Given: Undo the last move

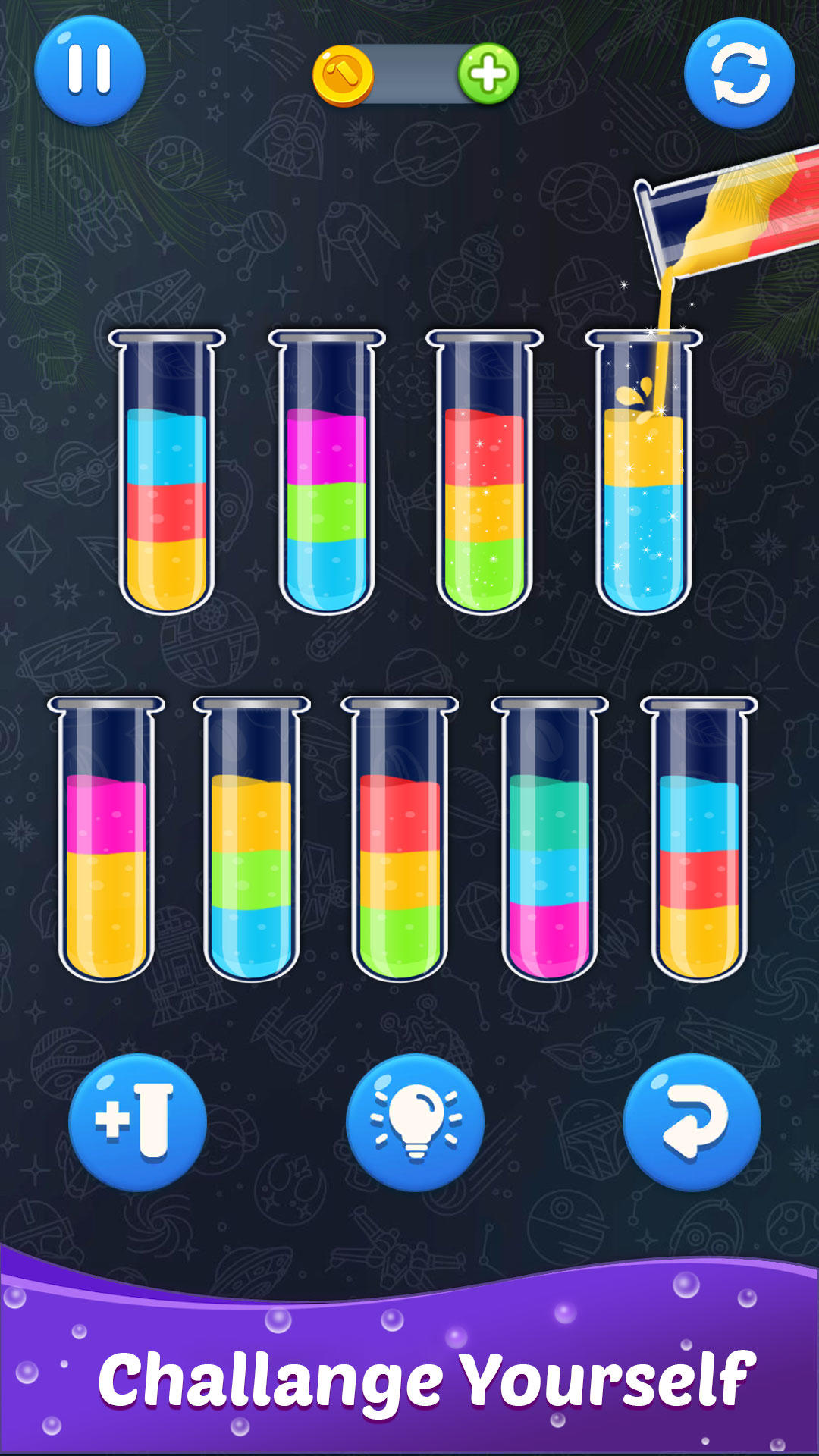Looking at the screenshot, I should pos(692,1122).
